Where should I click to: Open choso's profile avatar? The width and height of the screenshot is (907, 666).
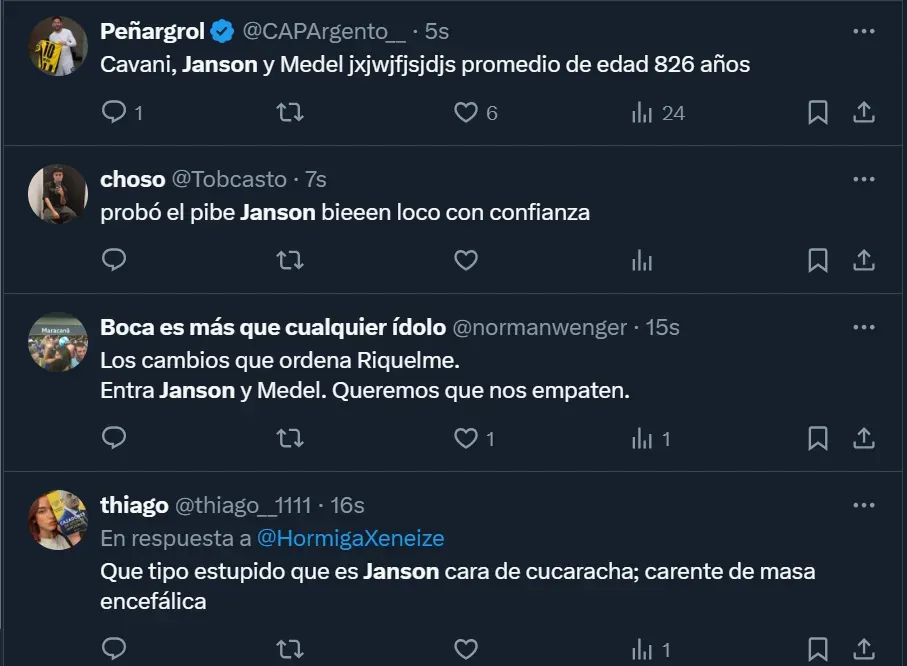point(57,194)
